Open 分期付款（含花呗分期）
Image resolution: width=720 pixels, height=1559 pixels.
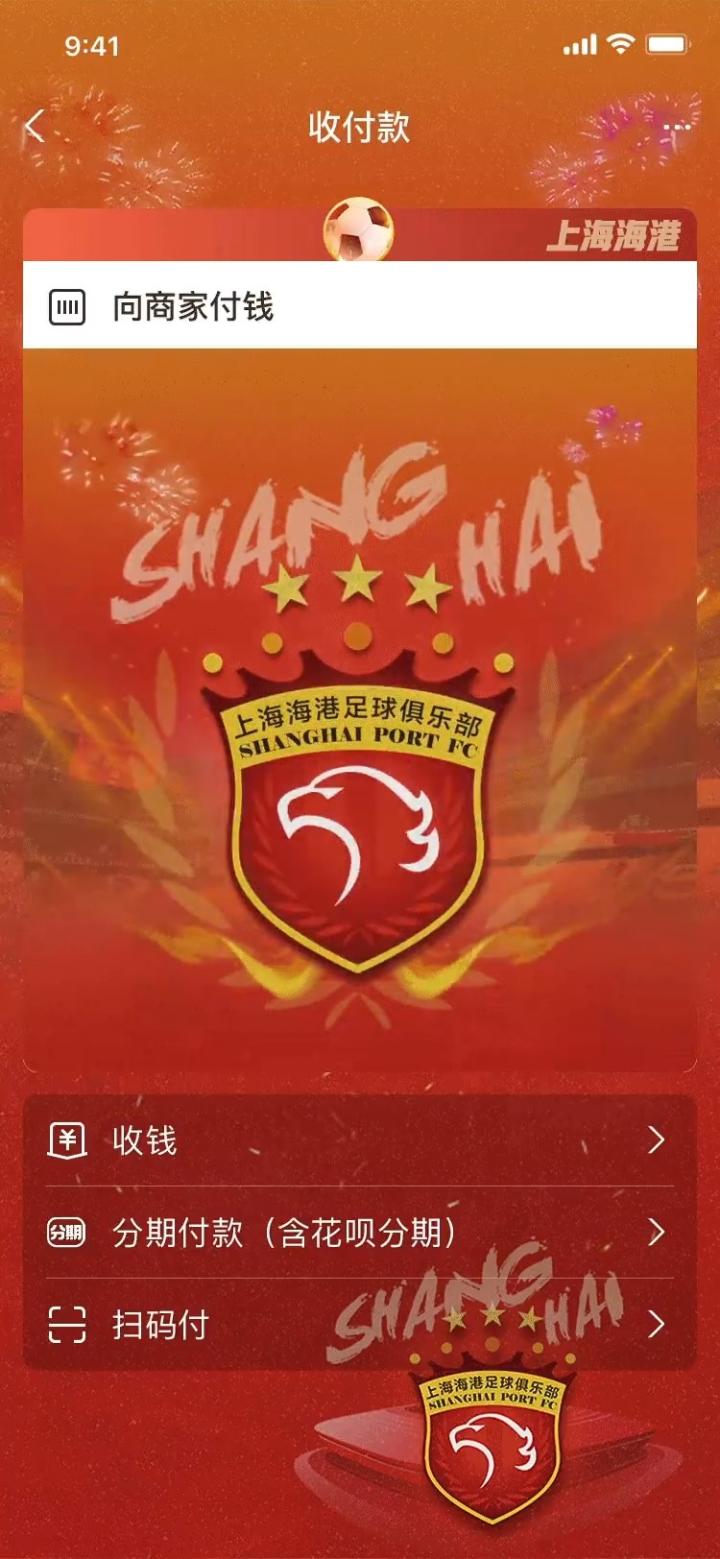[x=358, y=1232]
